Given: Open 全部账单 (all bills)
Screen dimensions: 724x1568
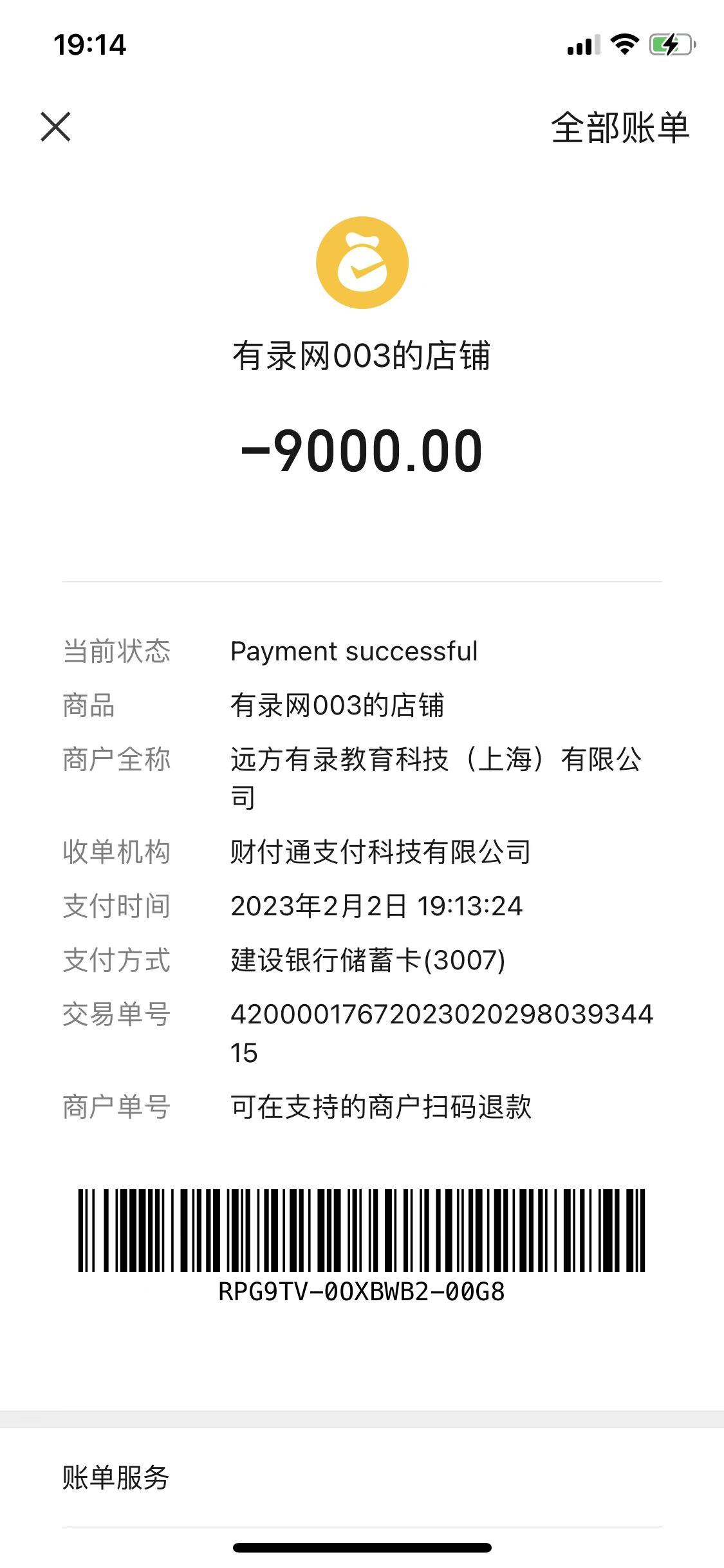Looking at the screenshot, I should (620, 127).
